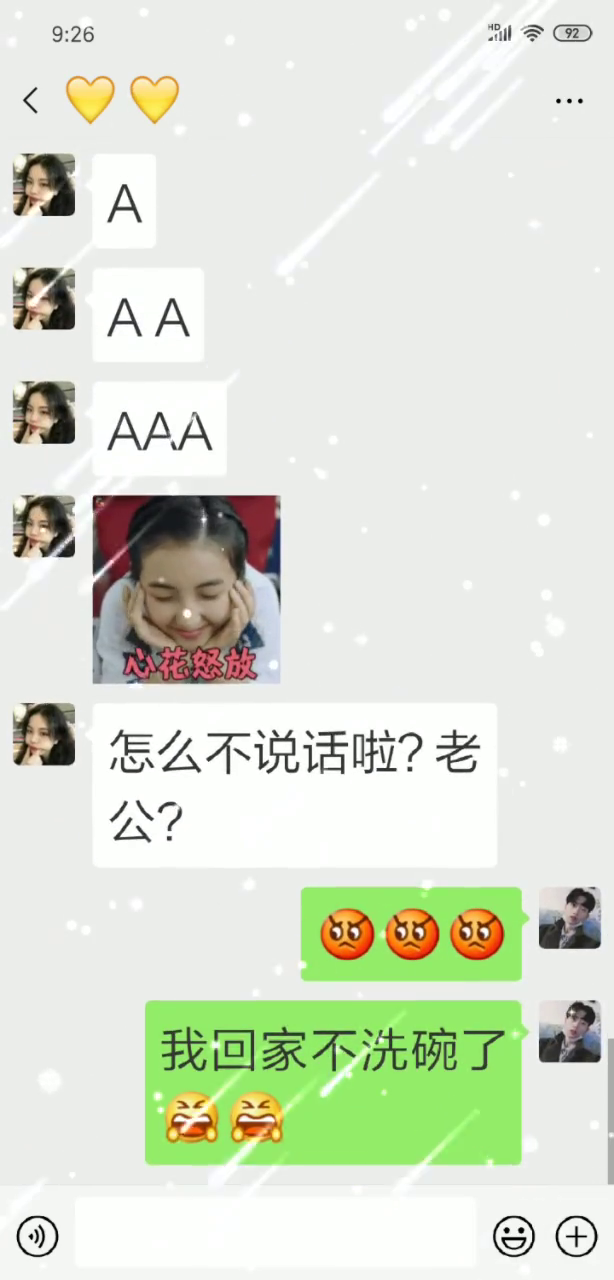Open the girl's avatar beside the 怎么不说话啦 message
Screen dimensions: 614x1280
tap(44, 734)
